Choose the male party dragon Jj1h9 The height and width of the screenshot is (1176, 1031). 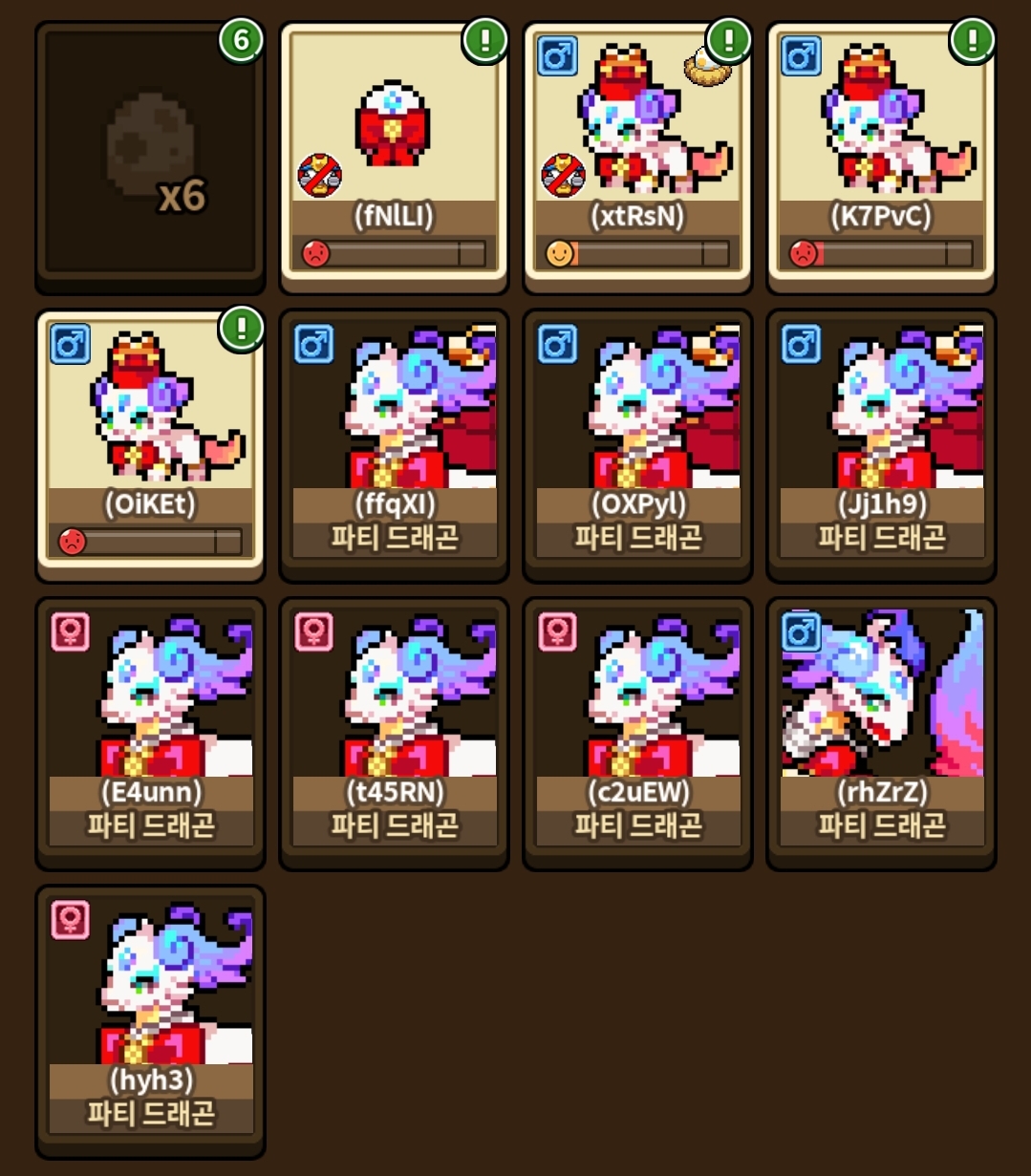coord(881,445)
